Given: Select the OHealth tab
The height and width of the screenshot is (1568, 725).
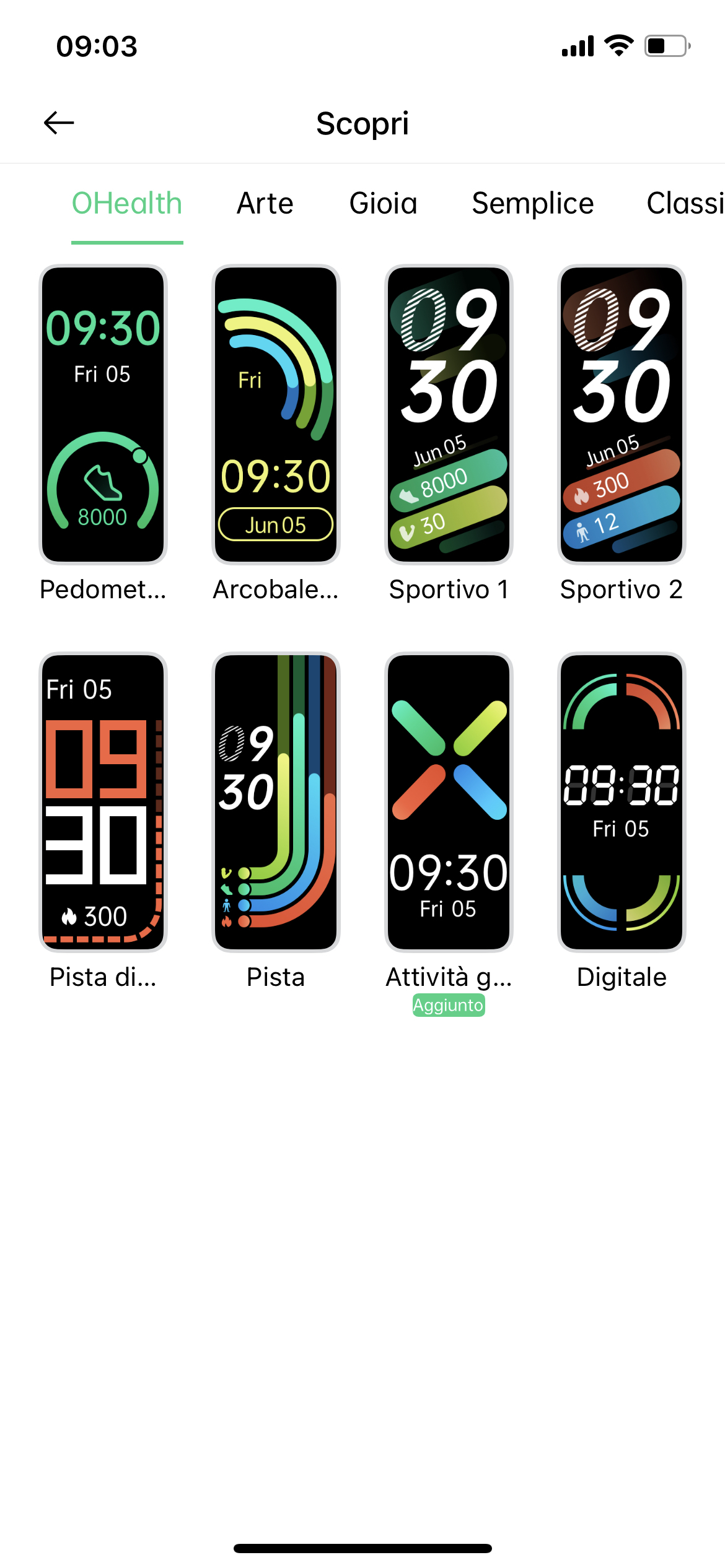Looking at the screenshot, I should (x=127, y=204).
